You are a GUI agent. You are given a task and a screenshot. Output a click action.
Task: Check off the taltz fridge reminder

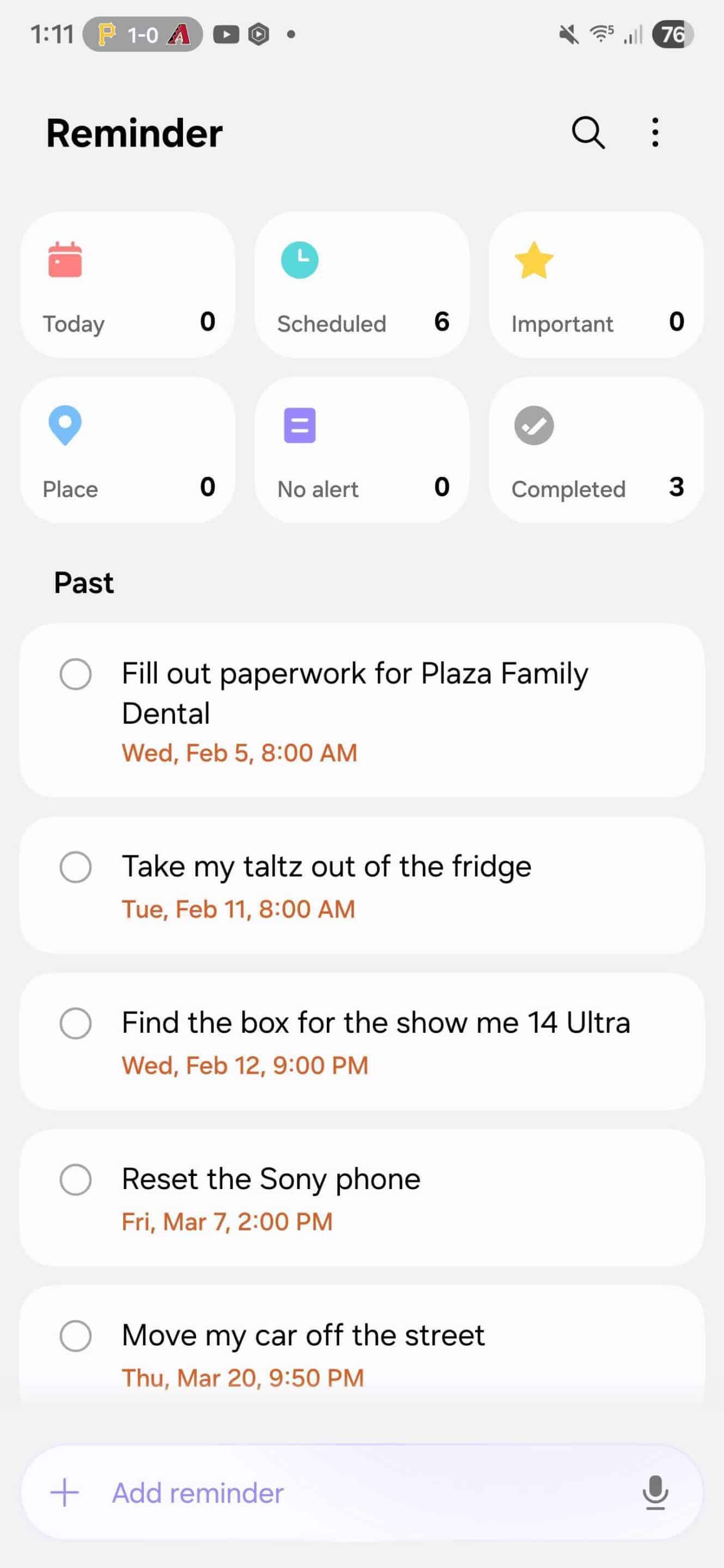[x=76, y=867]
